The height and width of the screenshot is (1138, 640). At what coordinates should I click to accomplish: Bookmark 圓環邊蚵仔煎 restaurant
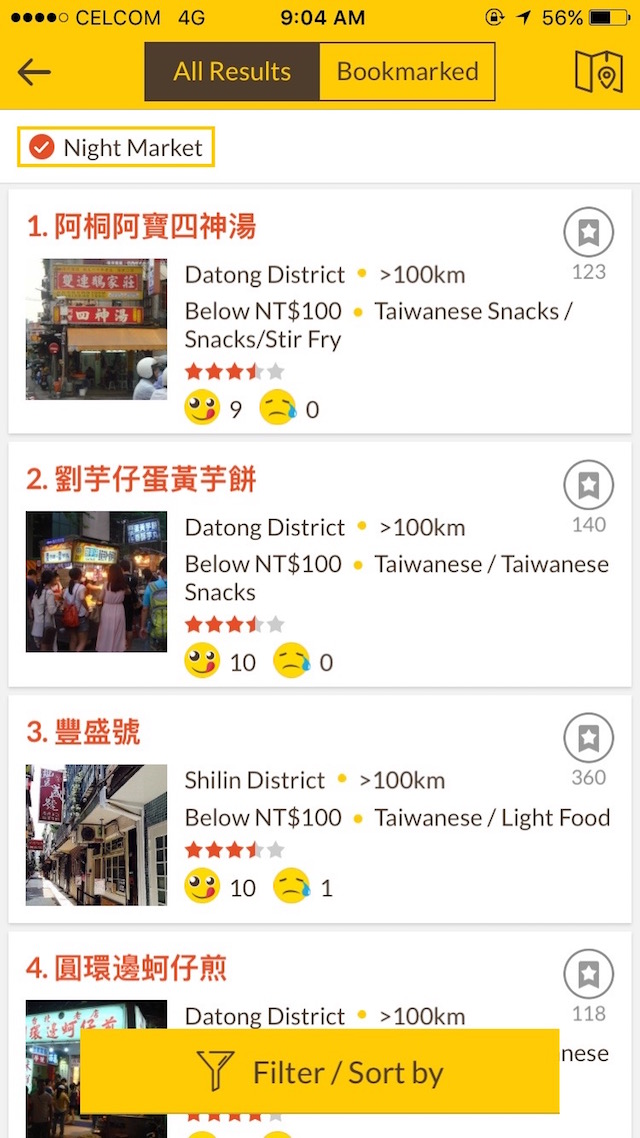(x=588, y=975)
